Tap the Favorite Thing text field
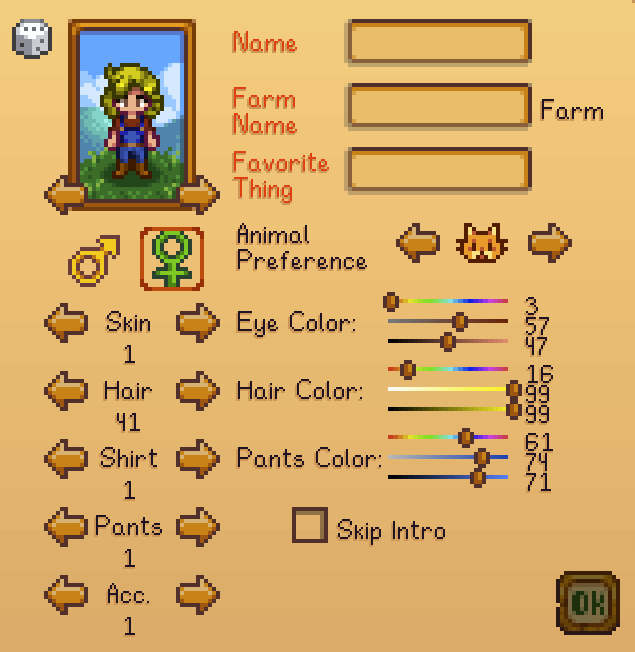 pos(438,170)
